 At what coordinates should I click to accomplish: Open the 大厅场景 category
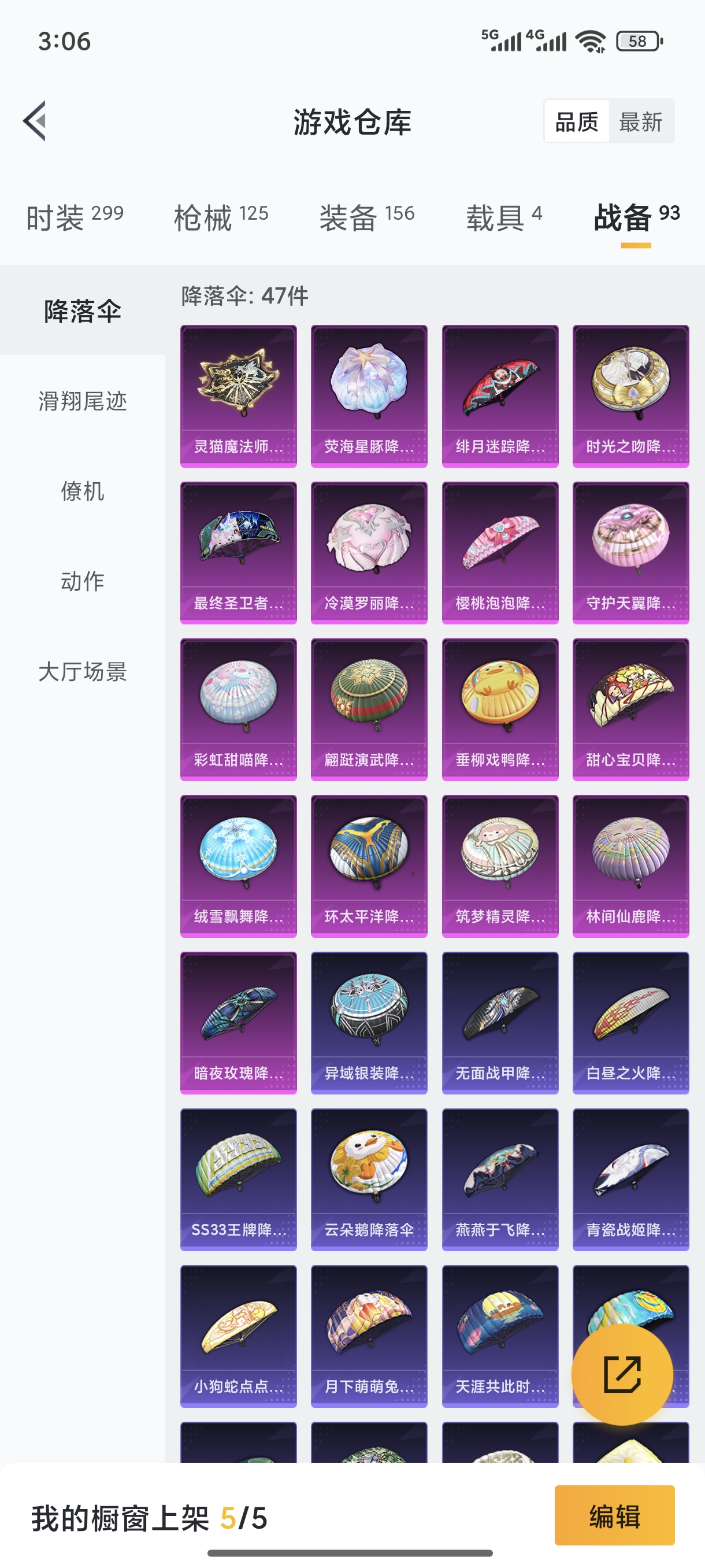coord(83,671)
